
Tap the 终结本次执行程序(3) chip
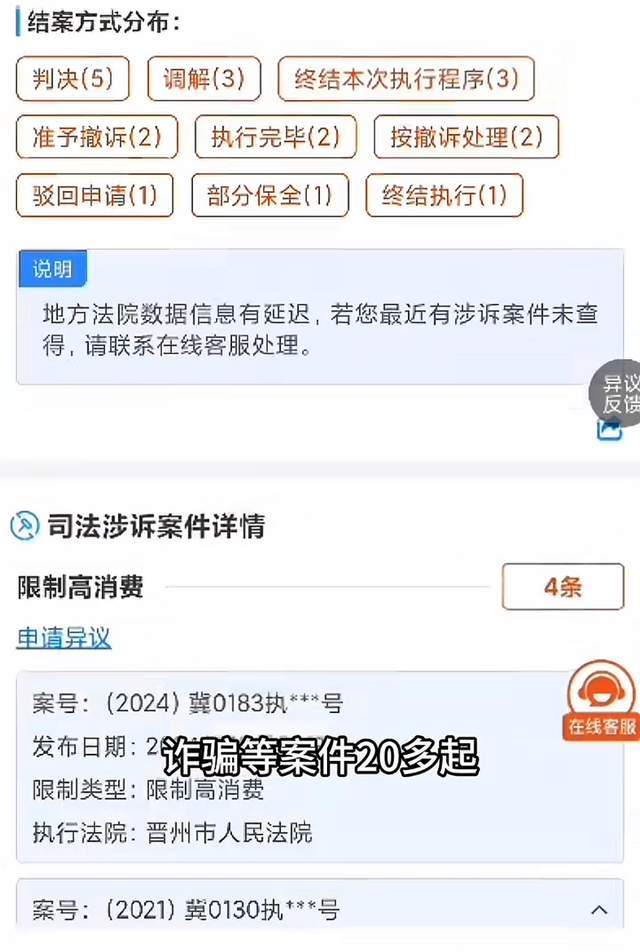(x=406, y=80)
